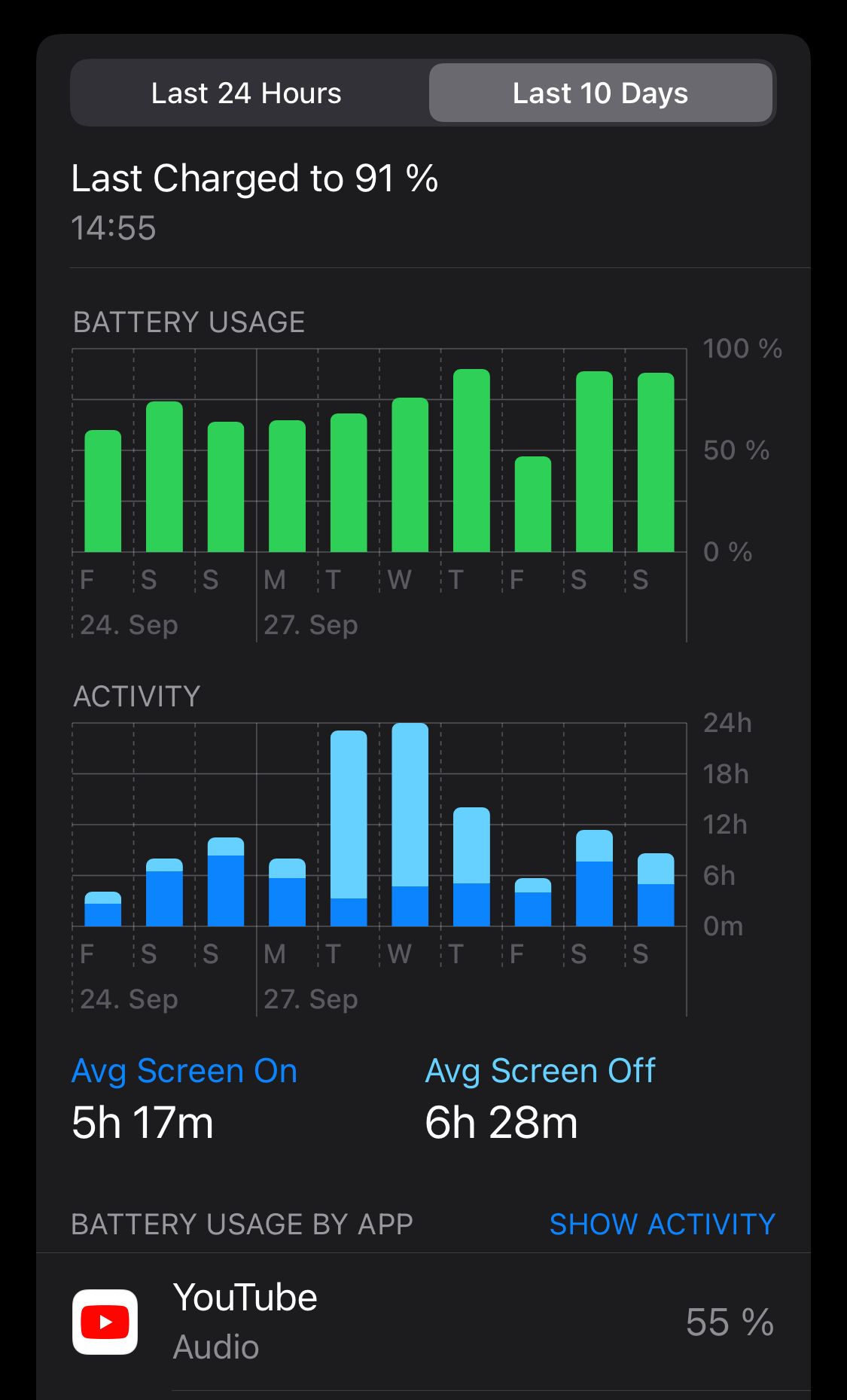Tap the YouTube app icon

(105, 1320)
